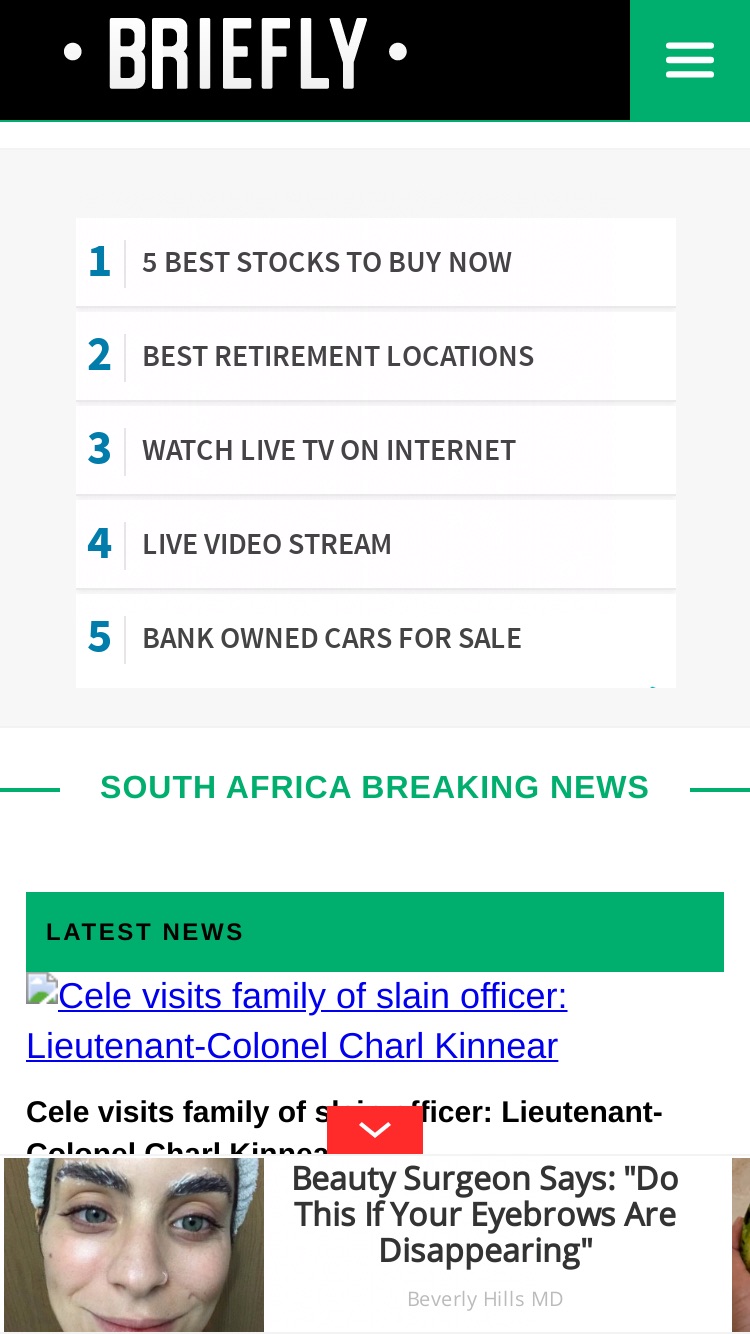Viewport: 750px width, 1334px height.
Task: Open 5 Best Stocks To Buy Now
Action: (376, 262)
